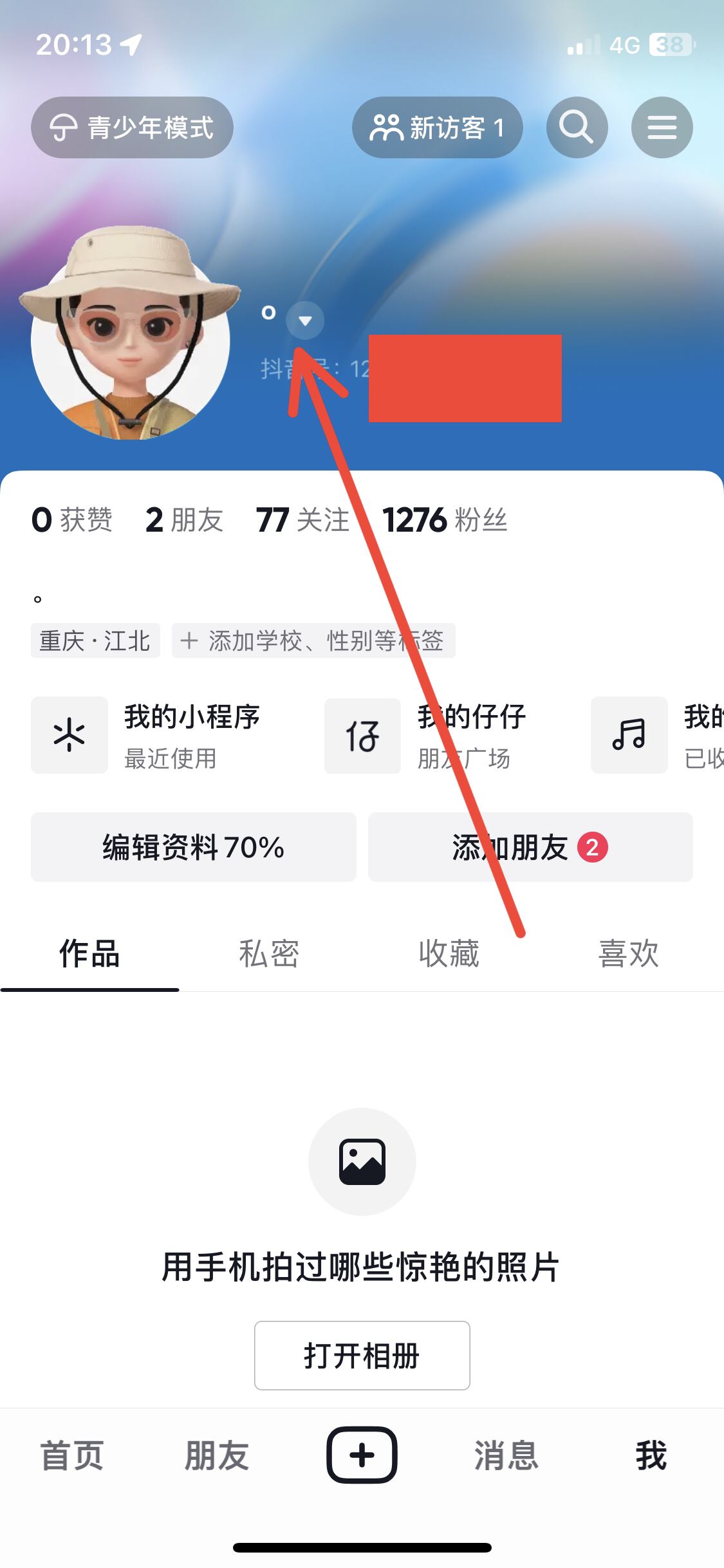724x1568 pixels.
Task: Open the hamburger menu at top right
Action: point(661,127)
